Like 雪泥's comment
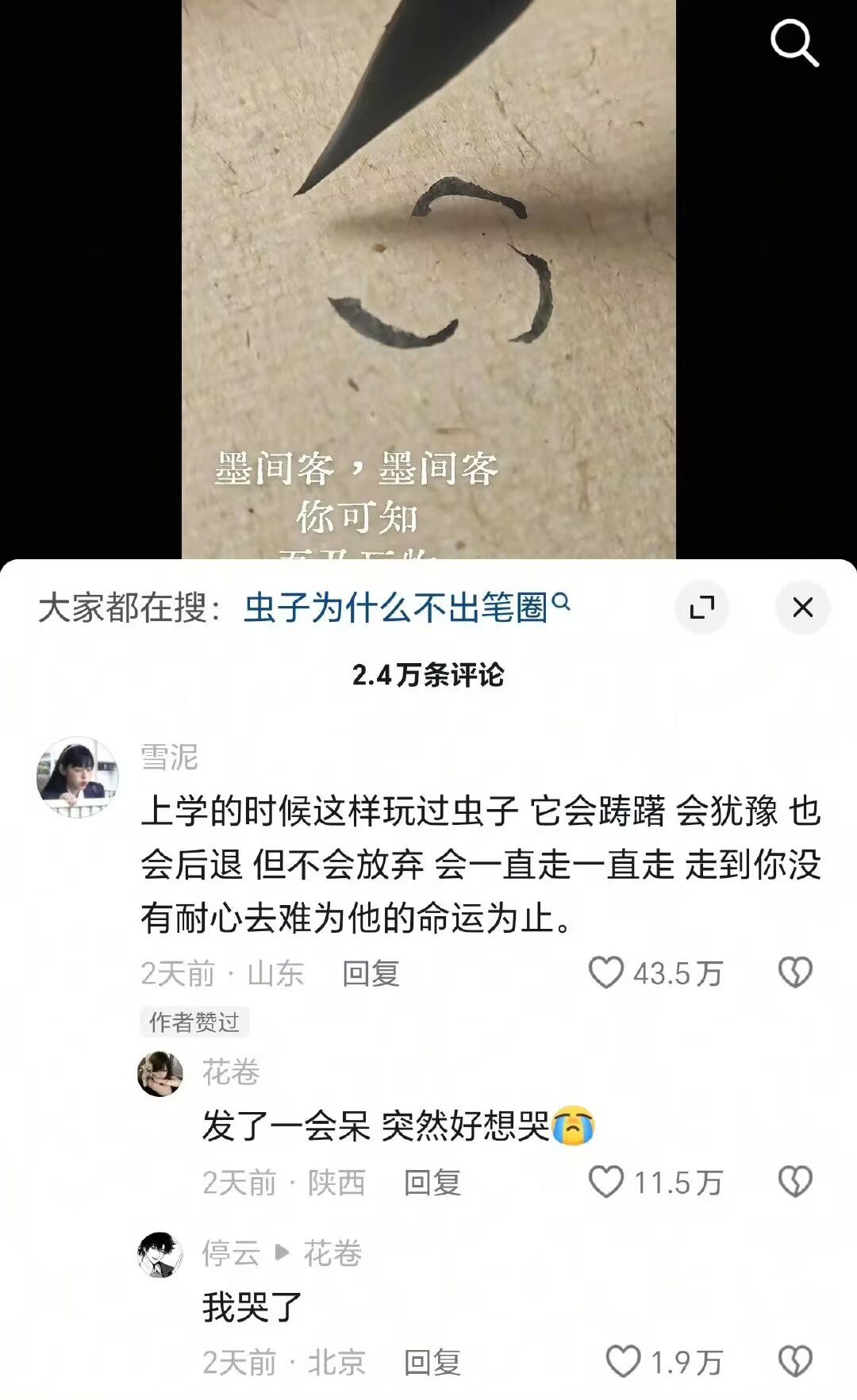 point(606,972)
